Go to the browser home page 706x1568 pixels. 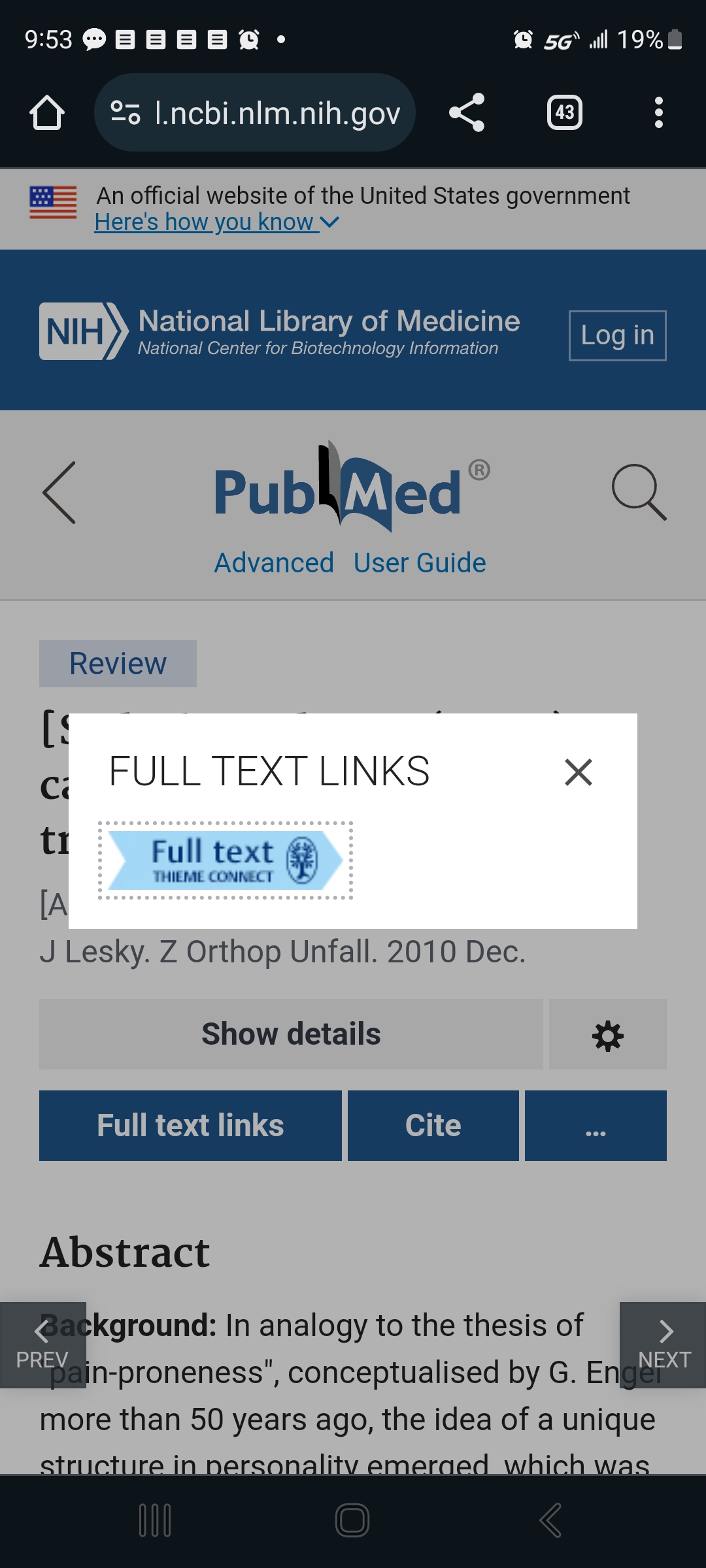(x=47, y=113)
